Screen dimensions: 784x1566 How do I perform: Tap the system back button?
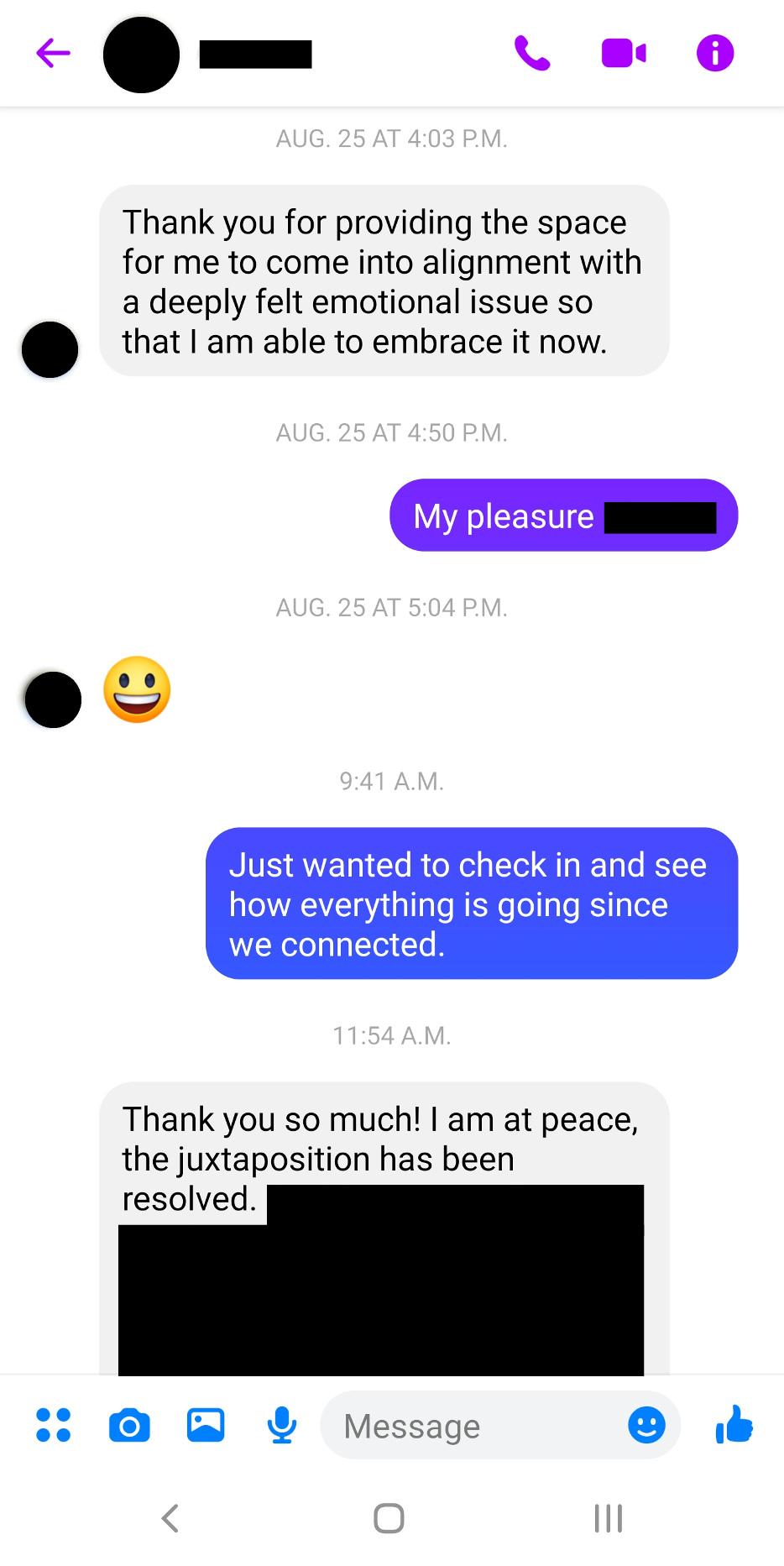tap(170, 1518)
